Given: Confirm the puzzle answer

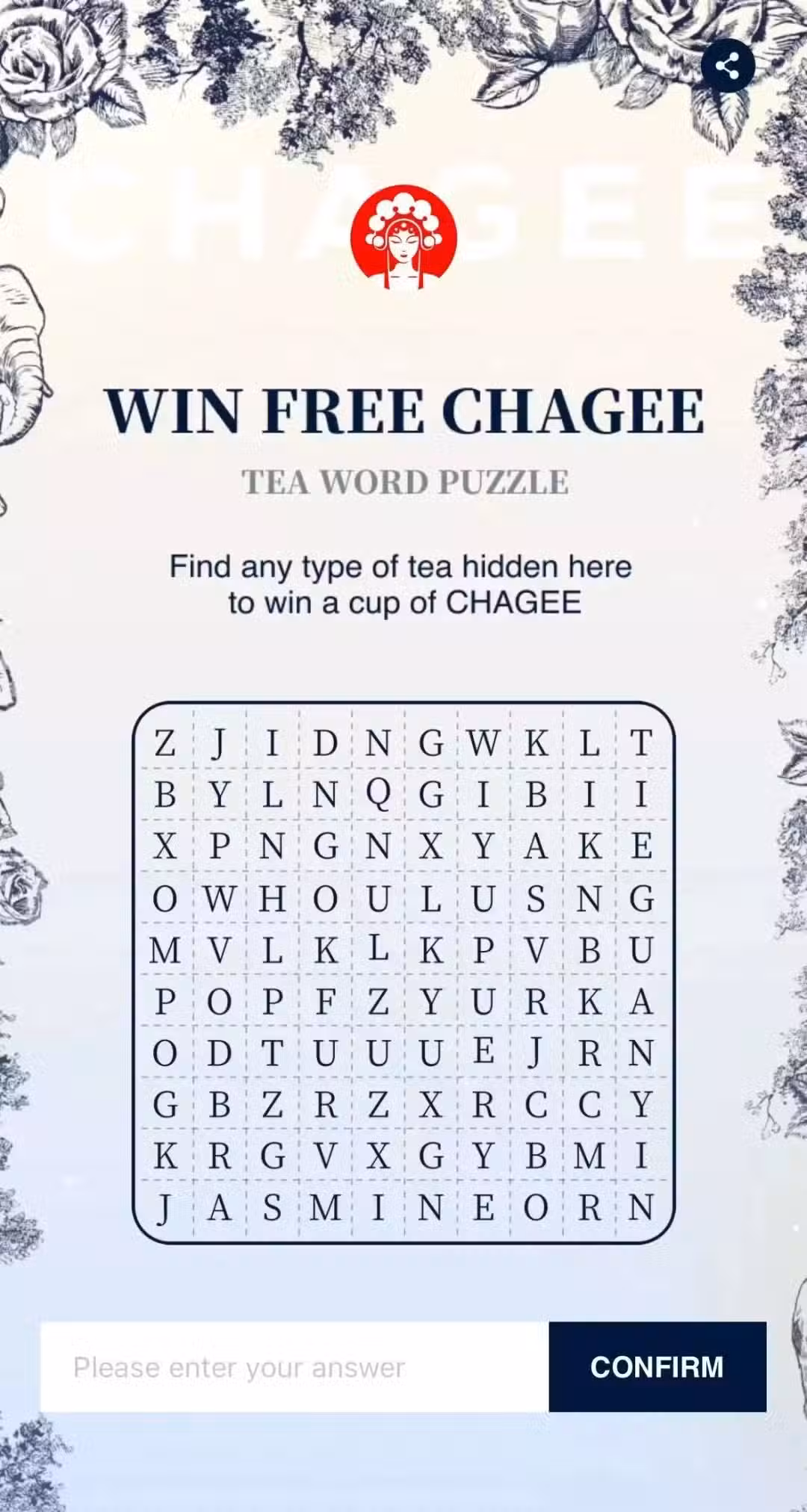Looking at the screenshot, I should [x=657, y=1367].
